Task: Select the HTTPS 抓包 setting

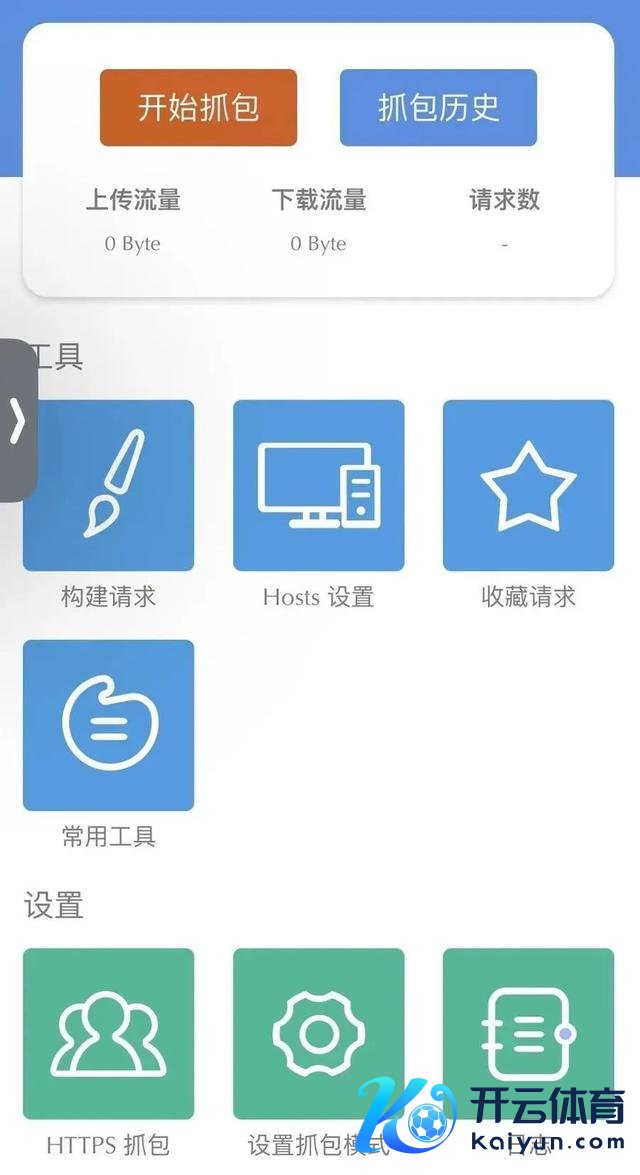Action: (109, 1033)
